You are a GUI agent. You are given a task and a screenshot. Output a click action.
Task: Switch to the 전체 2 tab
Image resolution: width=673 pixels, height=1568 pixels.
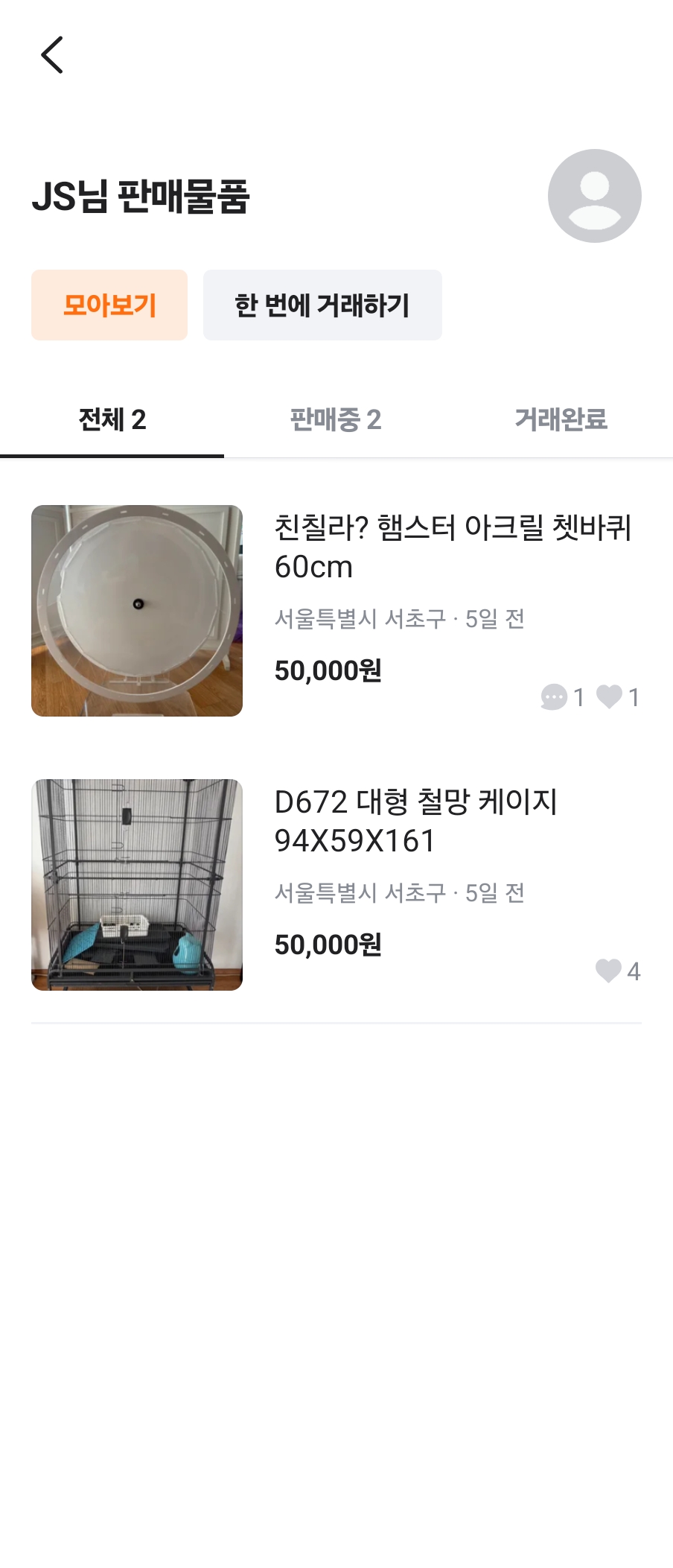(112, 420)
